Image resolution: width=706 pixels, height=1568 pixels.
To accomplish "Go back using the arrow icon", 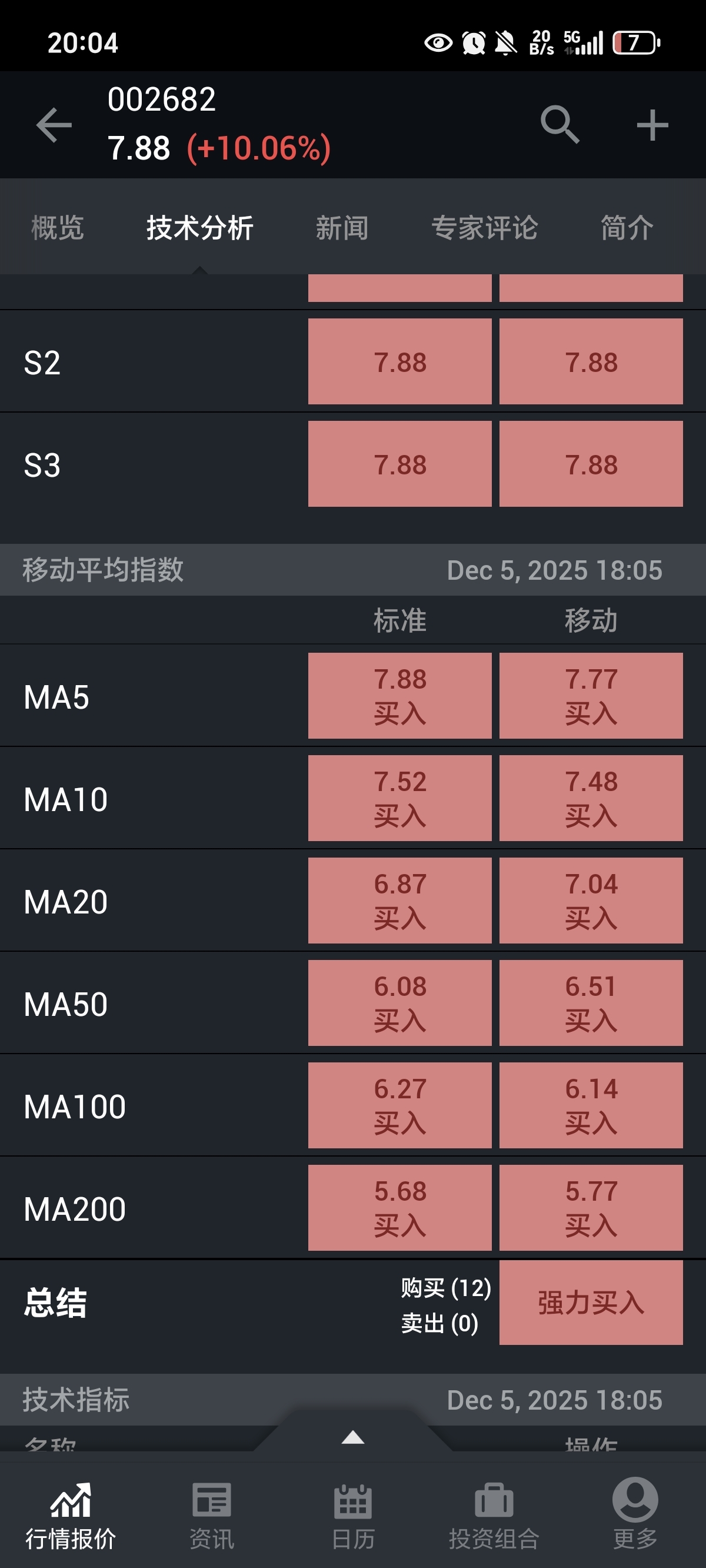I will tap(54, 125).
